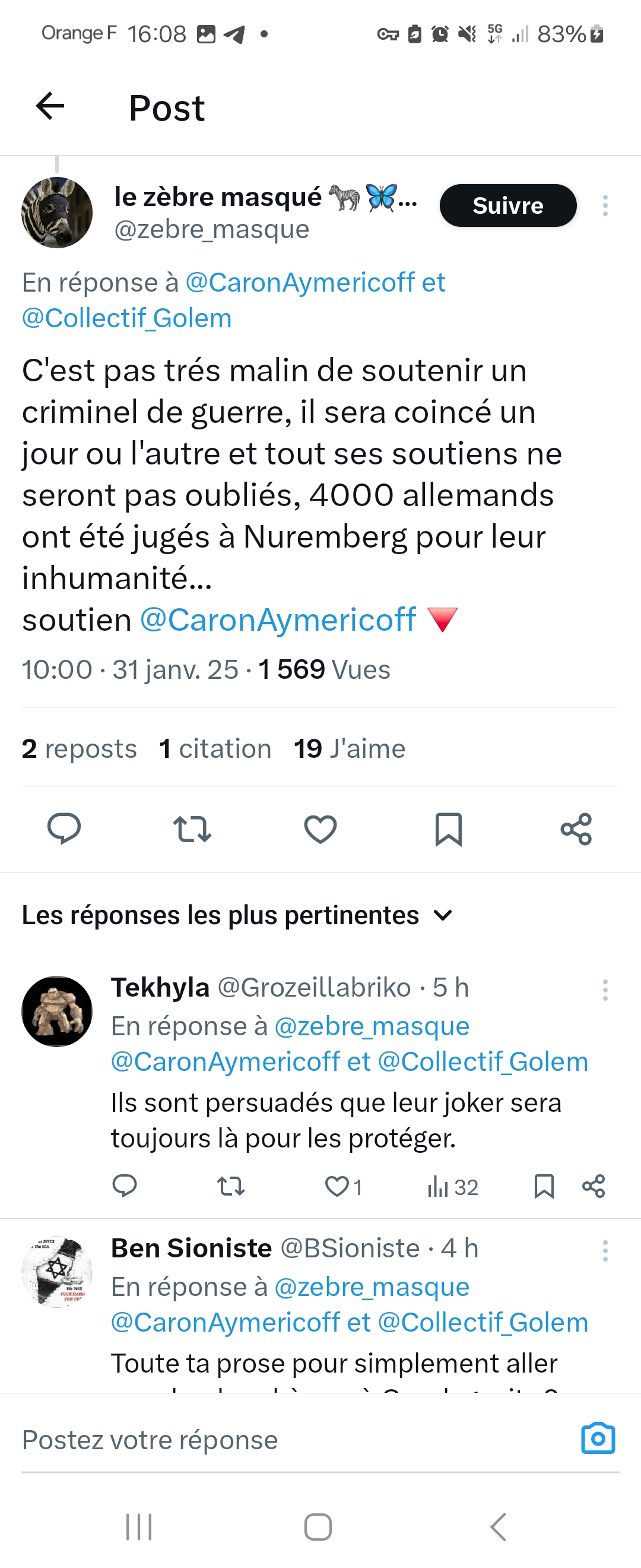View the 1 citation
Image resolution: width=641 pixels, height=1568 pixels.
pos(215,749)
